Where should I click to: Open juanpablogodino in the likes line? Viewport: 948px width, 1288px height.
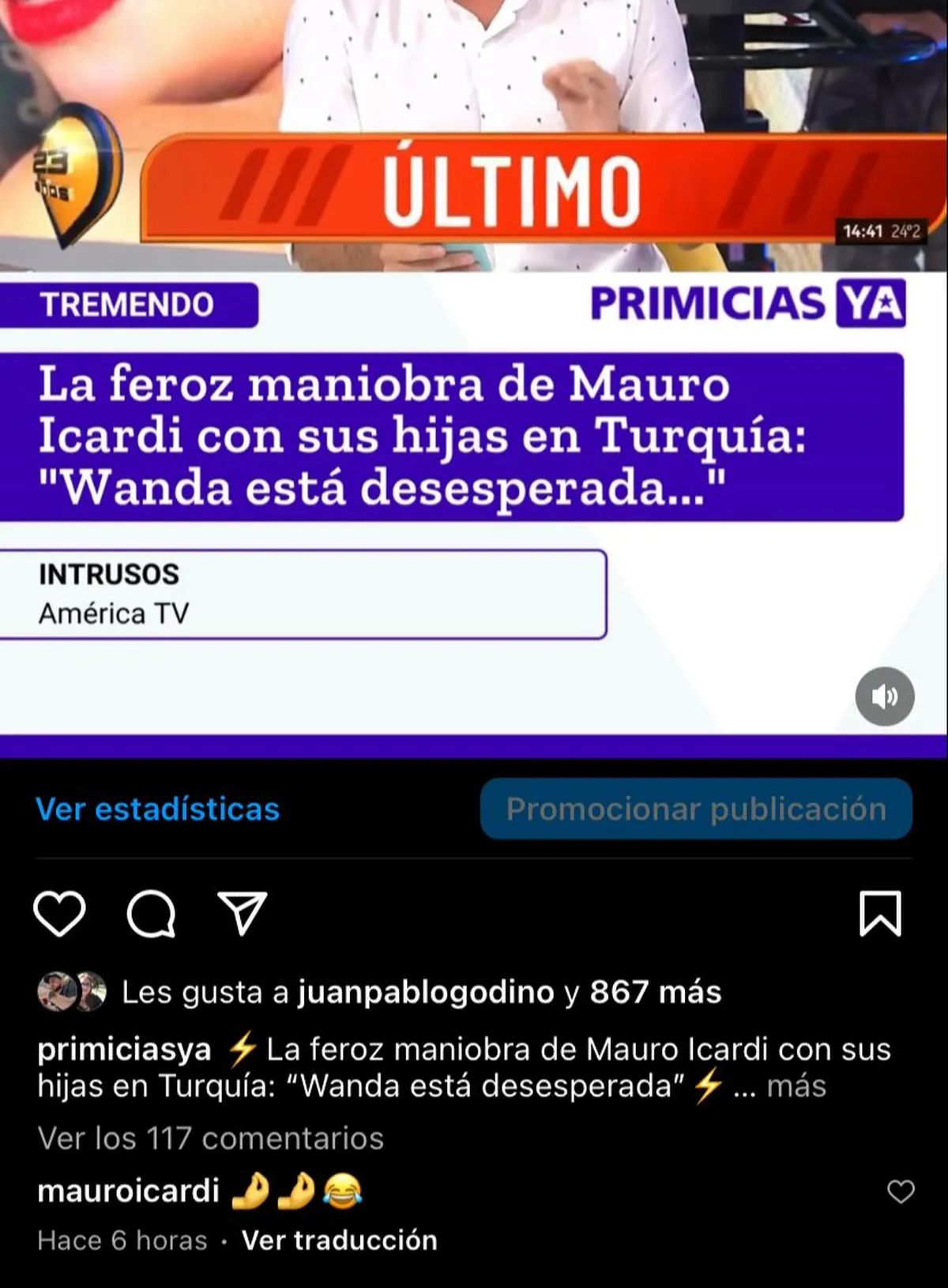(426, 993)
